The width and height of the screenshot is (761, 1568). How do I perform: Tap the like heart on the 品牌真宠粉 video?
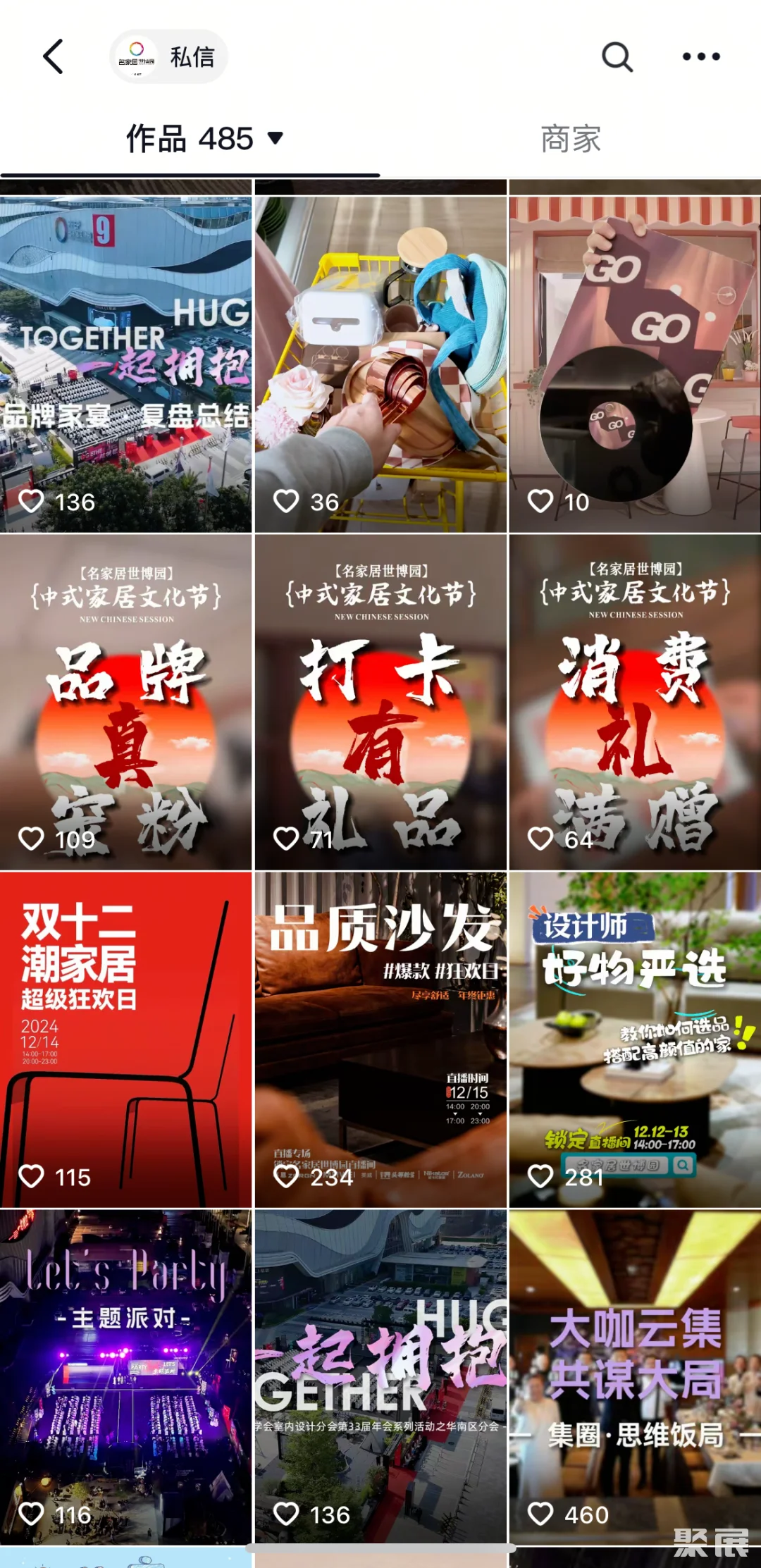31,839
